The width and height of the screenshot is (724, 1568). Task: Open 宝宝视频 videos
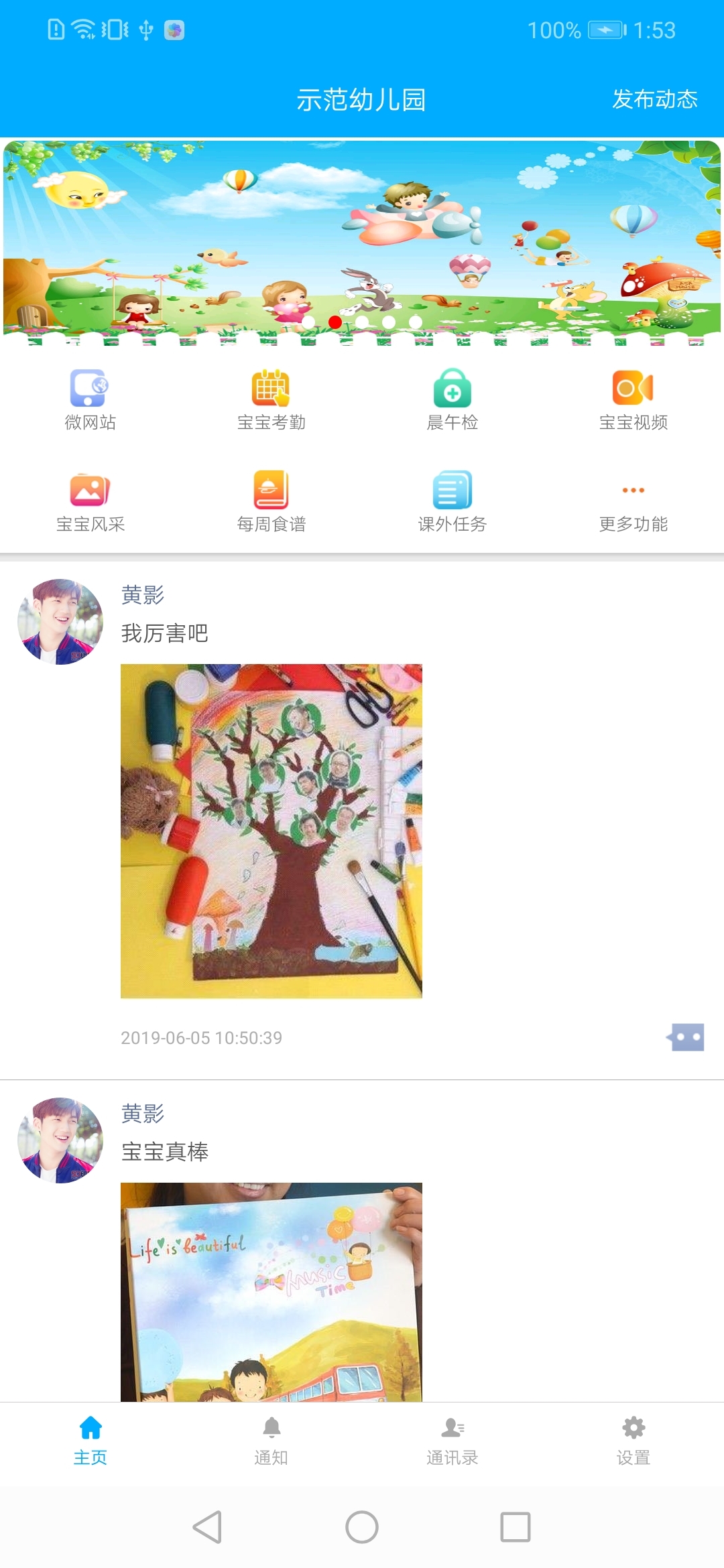click(633, 400)
